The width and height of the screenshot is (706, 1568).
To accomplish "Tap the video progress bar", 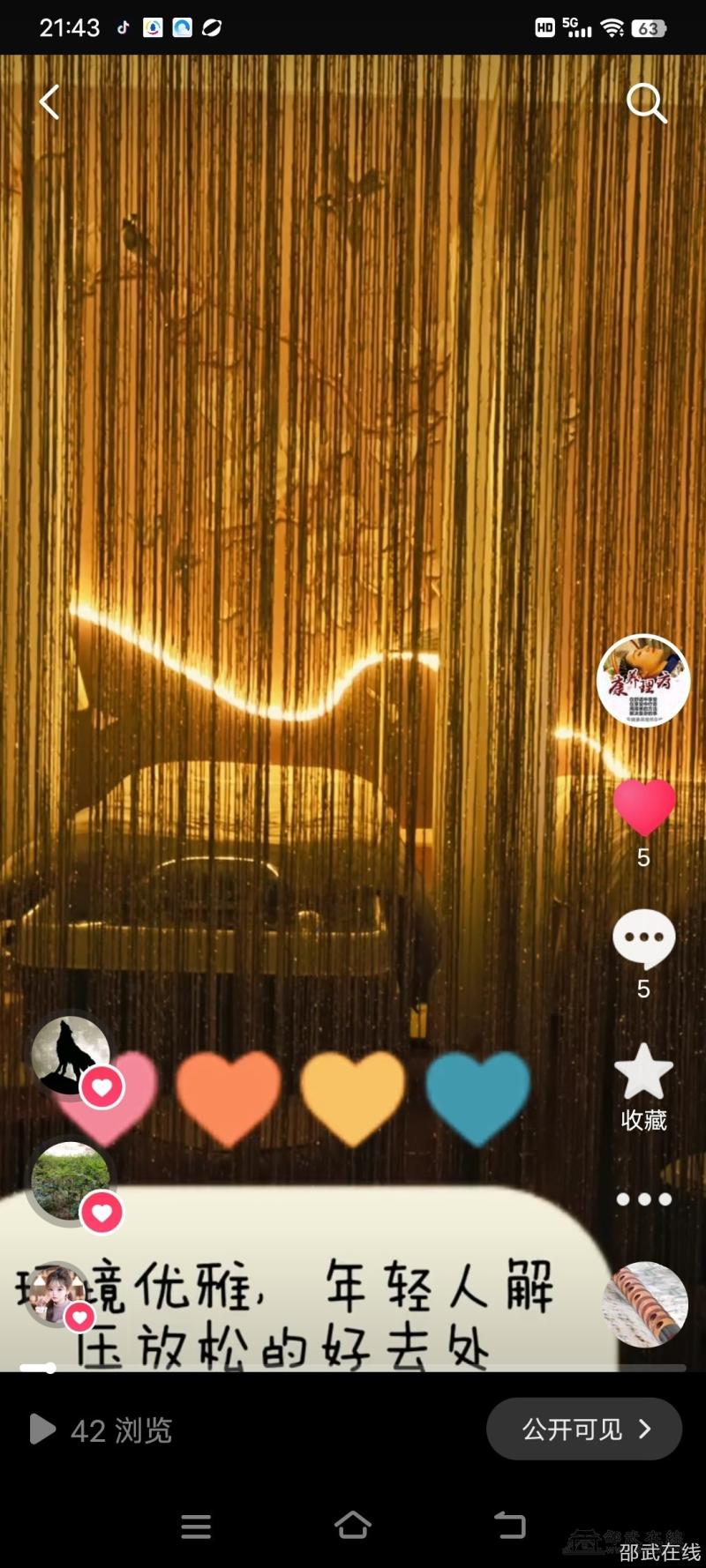I will coord(353,1368).
